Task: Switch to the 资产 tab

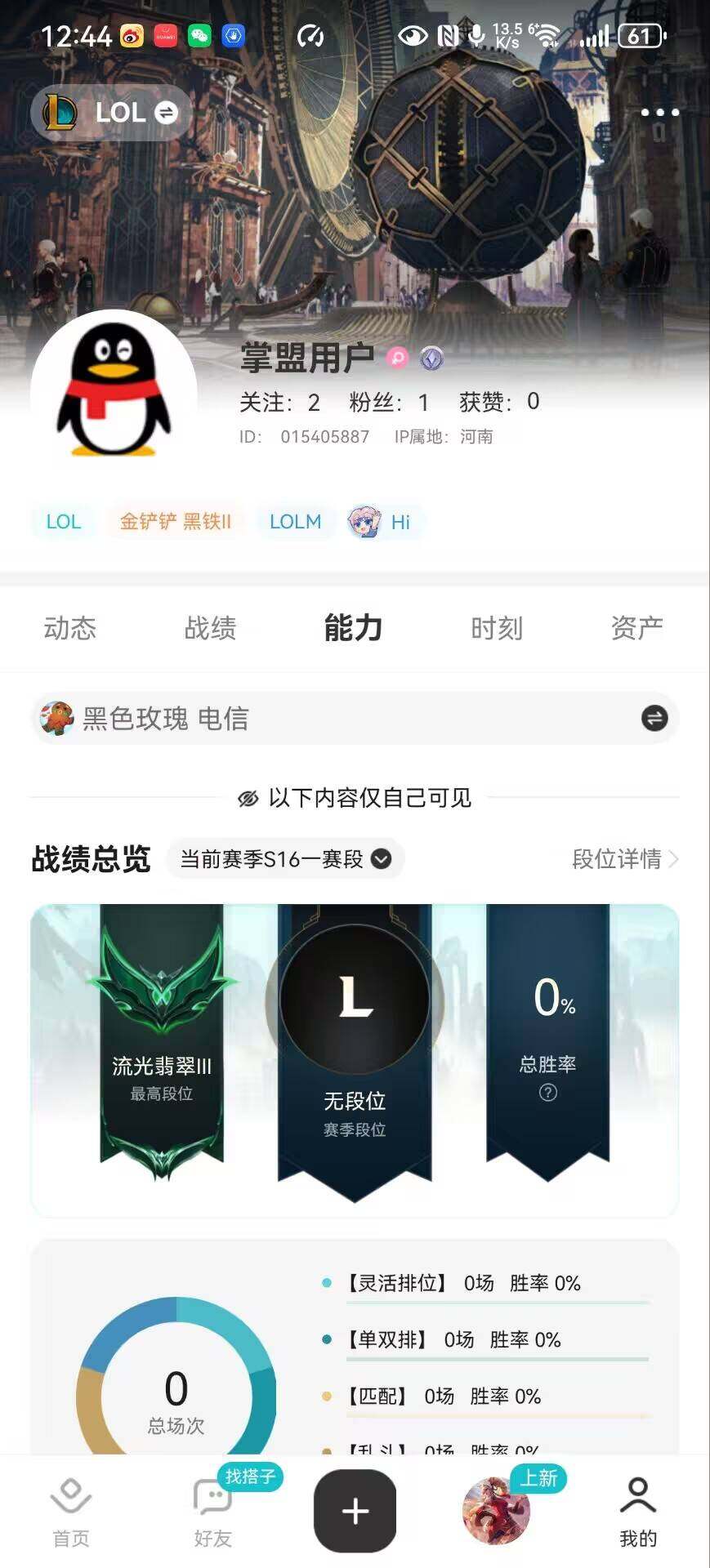Action: (636, 628)
